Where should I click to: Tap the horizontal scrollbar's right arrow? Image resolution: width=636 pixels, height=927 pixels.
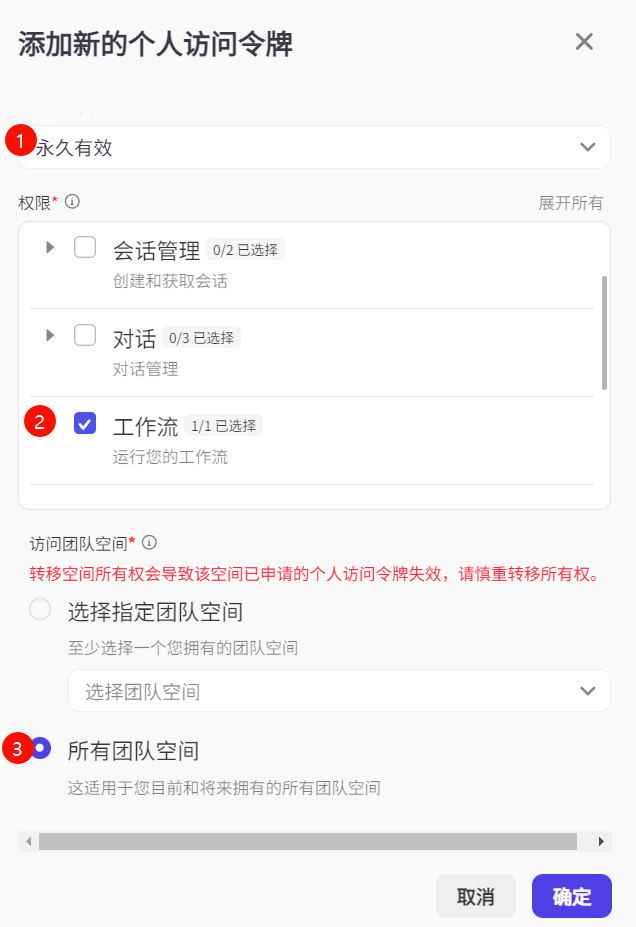point(602,841)
